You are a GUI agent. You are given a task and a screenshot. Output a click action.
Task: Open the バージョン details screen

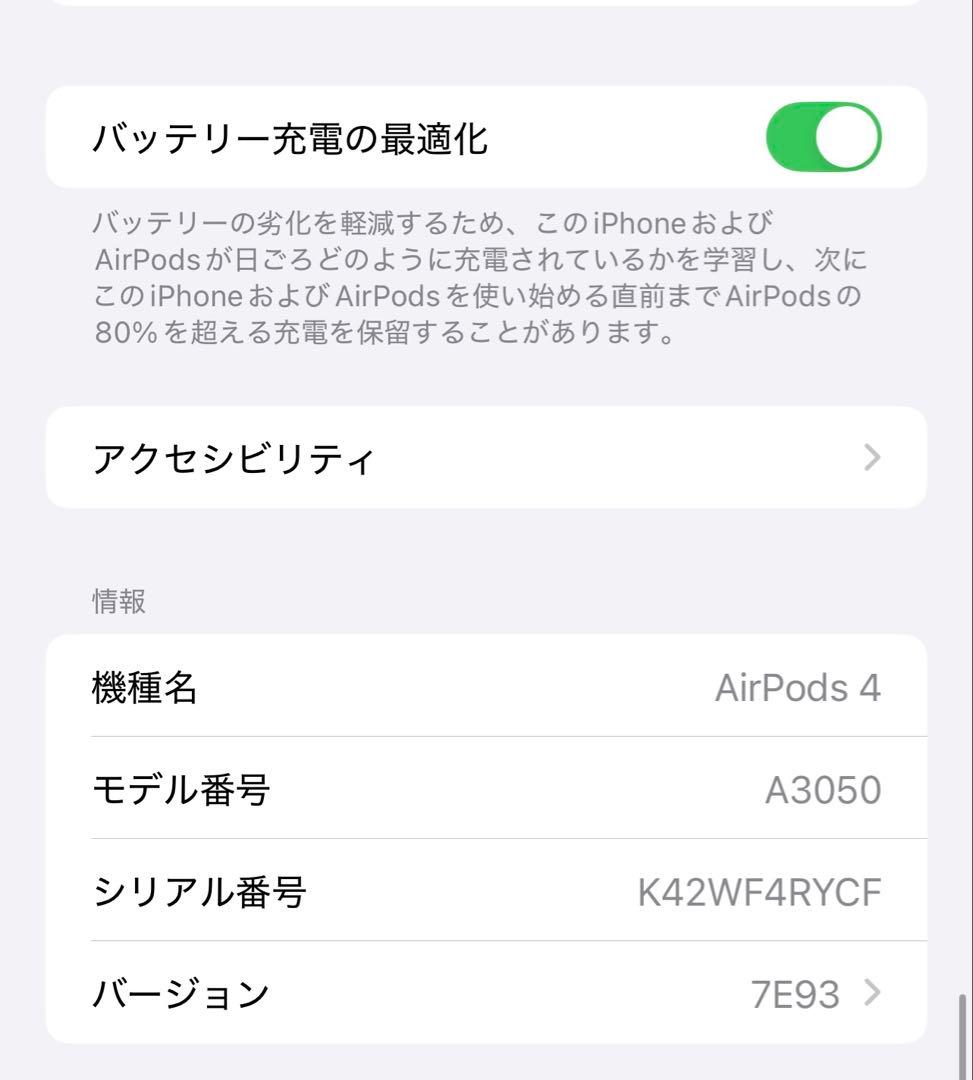click(x=486, y=992)
